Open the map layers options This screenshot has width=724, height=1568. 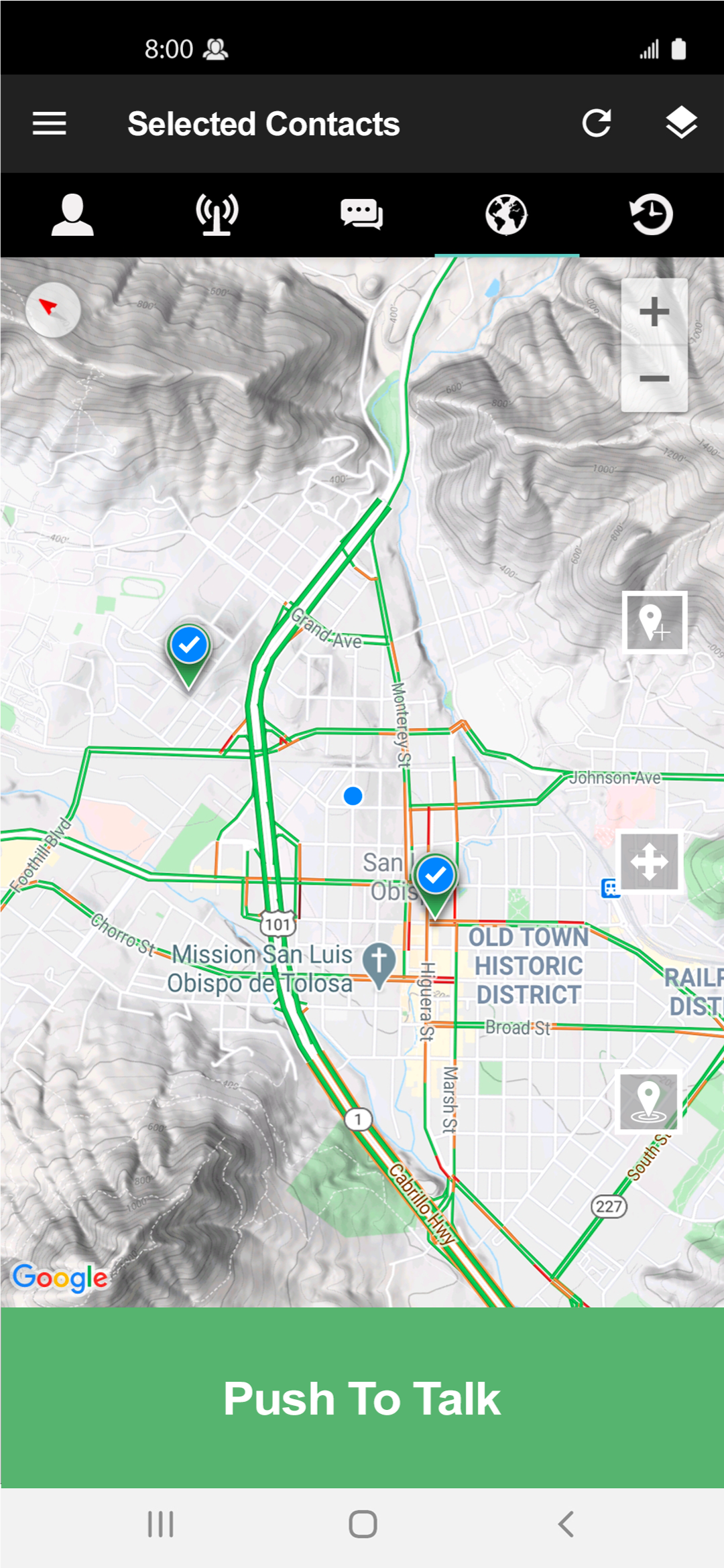(680, 123)
